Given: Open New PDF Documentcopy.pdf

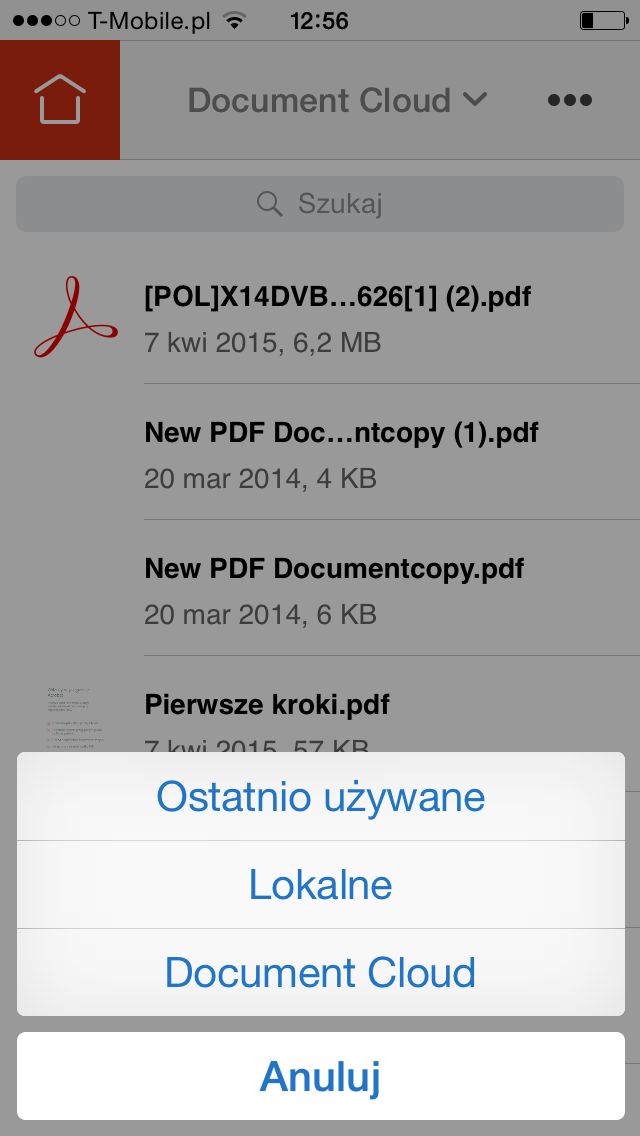Looking at the screenshot, I should click(320, 588).
